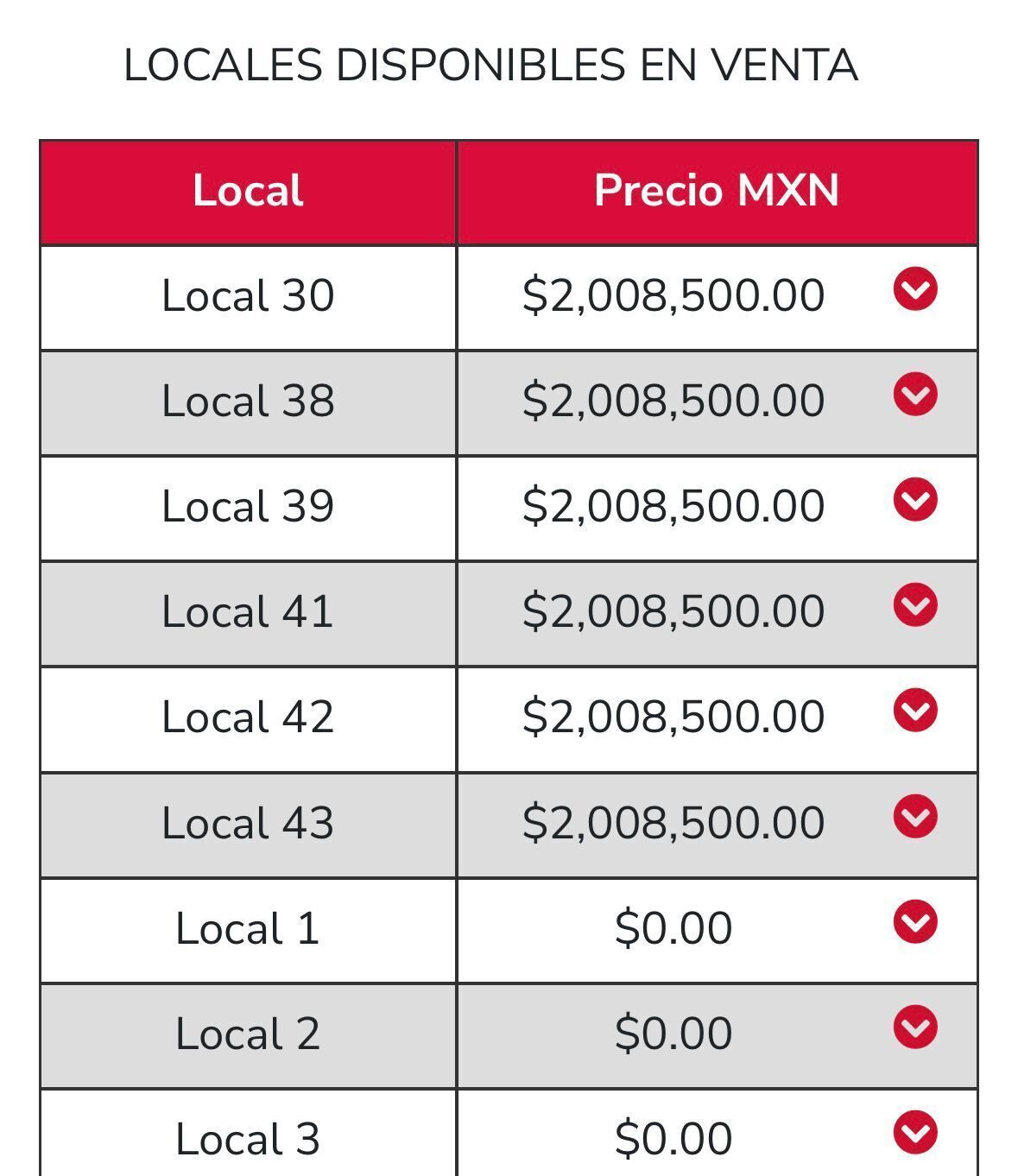Image resolution: width=1018 pixels, height=1176 pixels.
Task: Expand the Local 38 row chevron
Action: pos(915,394)
